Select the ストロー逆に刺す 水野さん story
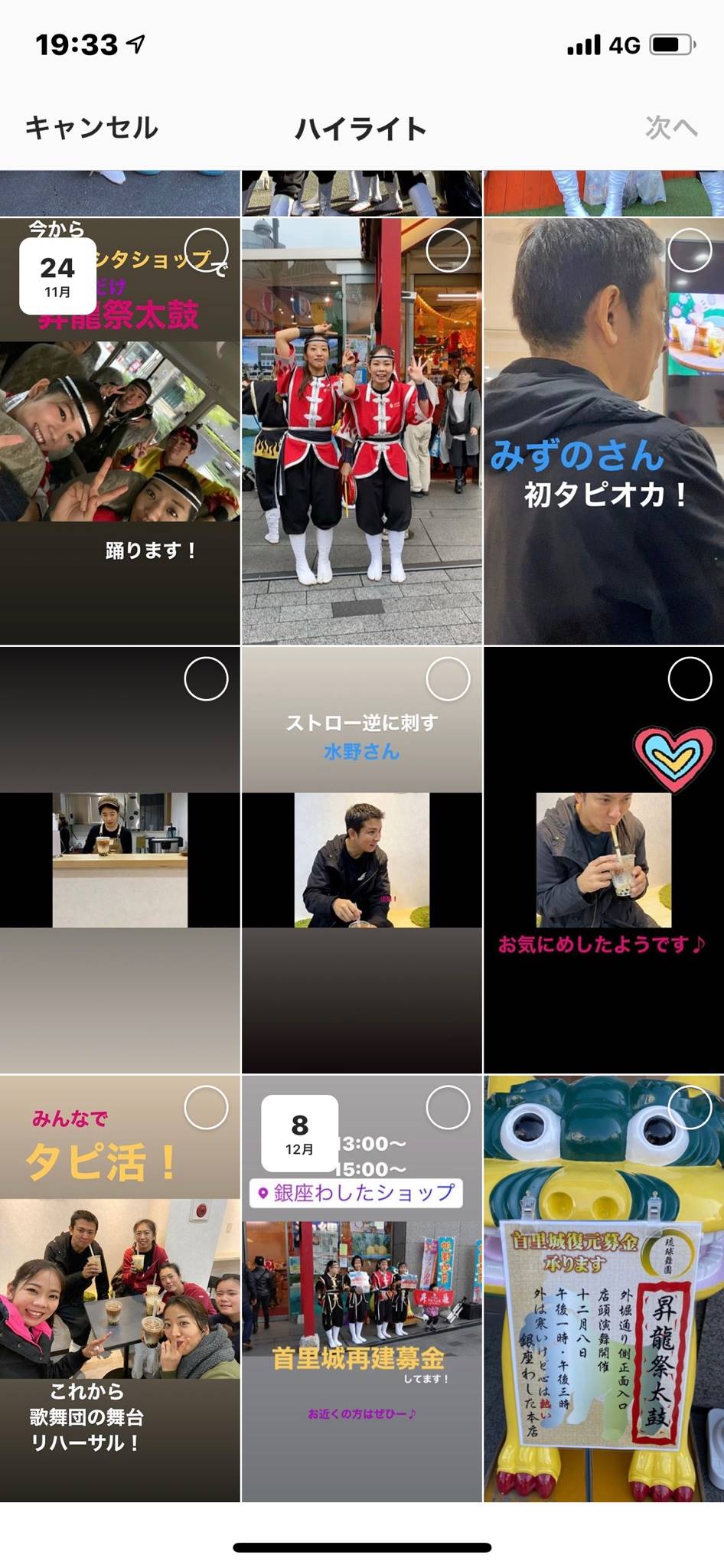Viewport: 724px width, 1568px height. (362, 860)
